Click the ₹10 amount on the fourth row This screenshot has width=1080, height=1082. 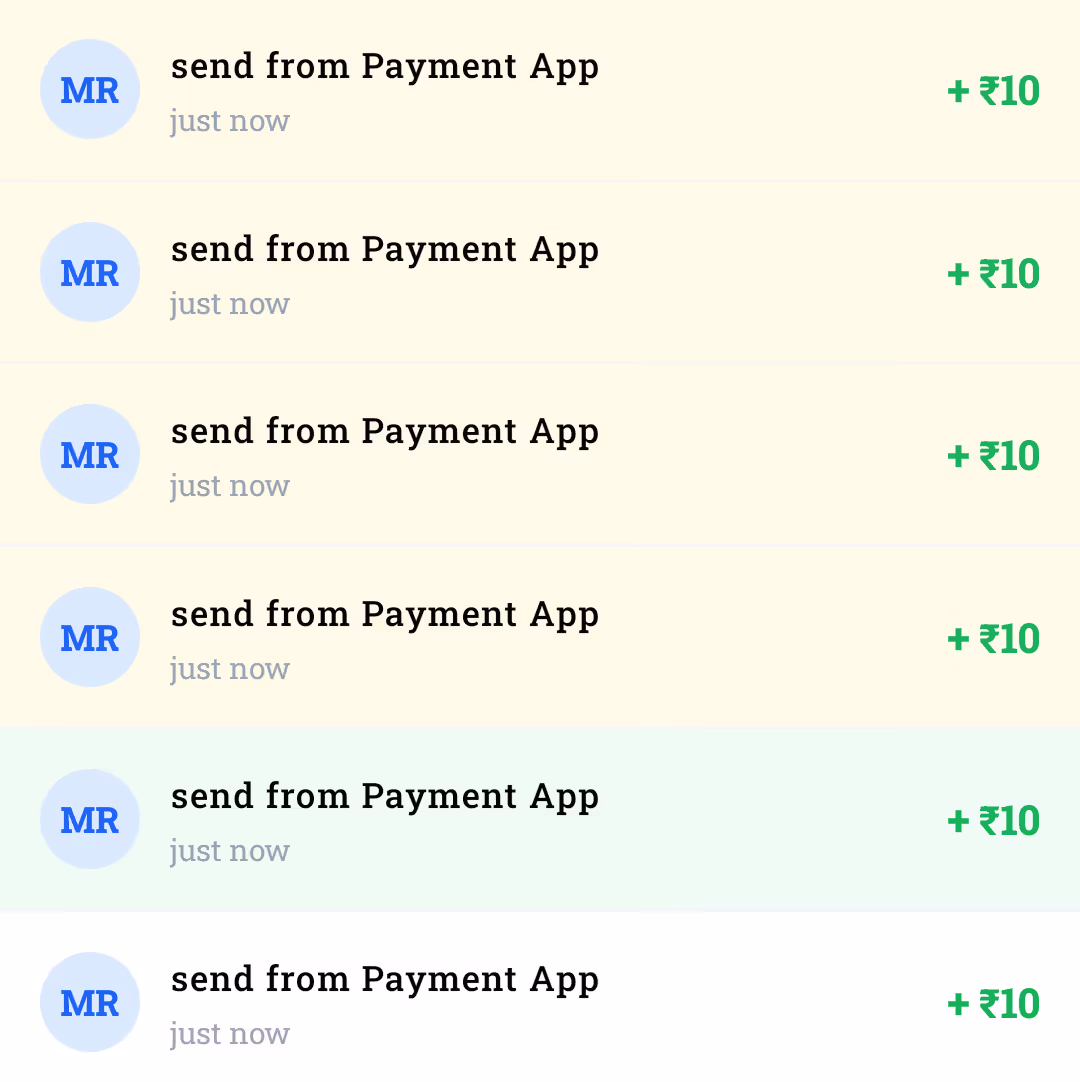[x=992, y=638]
